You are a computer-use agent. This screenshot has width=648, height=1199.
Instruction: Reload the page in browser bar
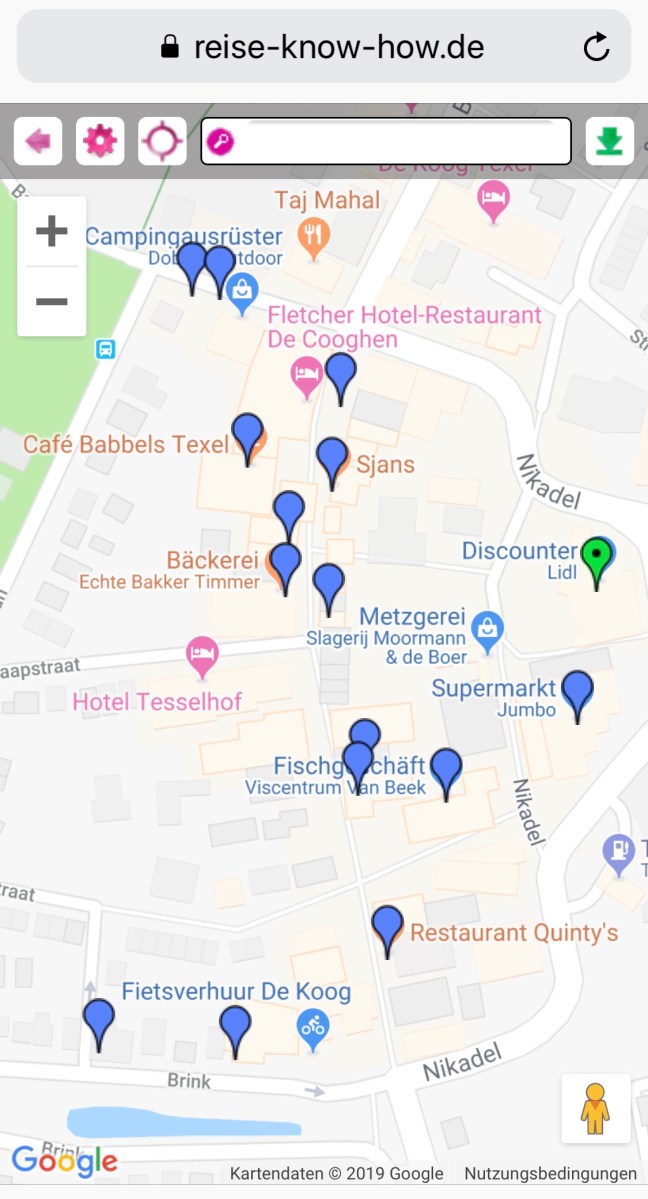[596, 47]
